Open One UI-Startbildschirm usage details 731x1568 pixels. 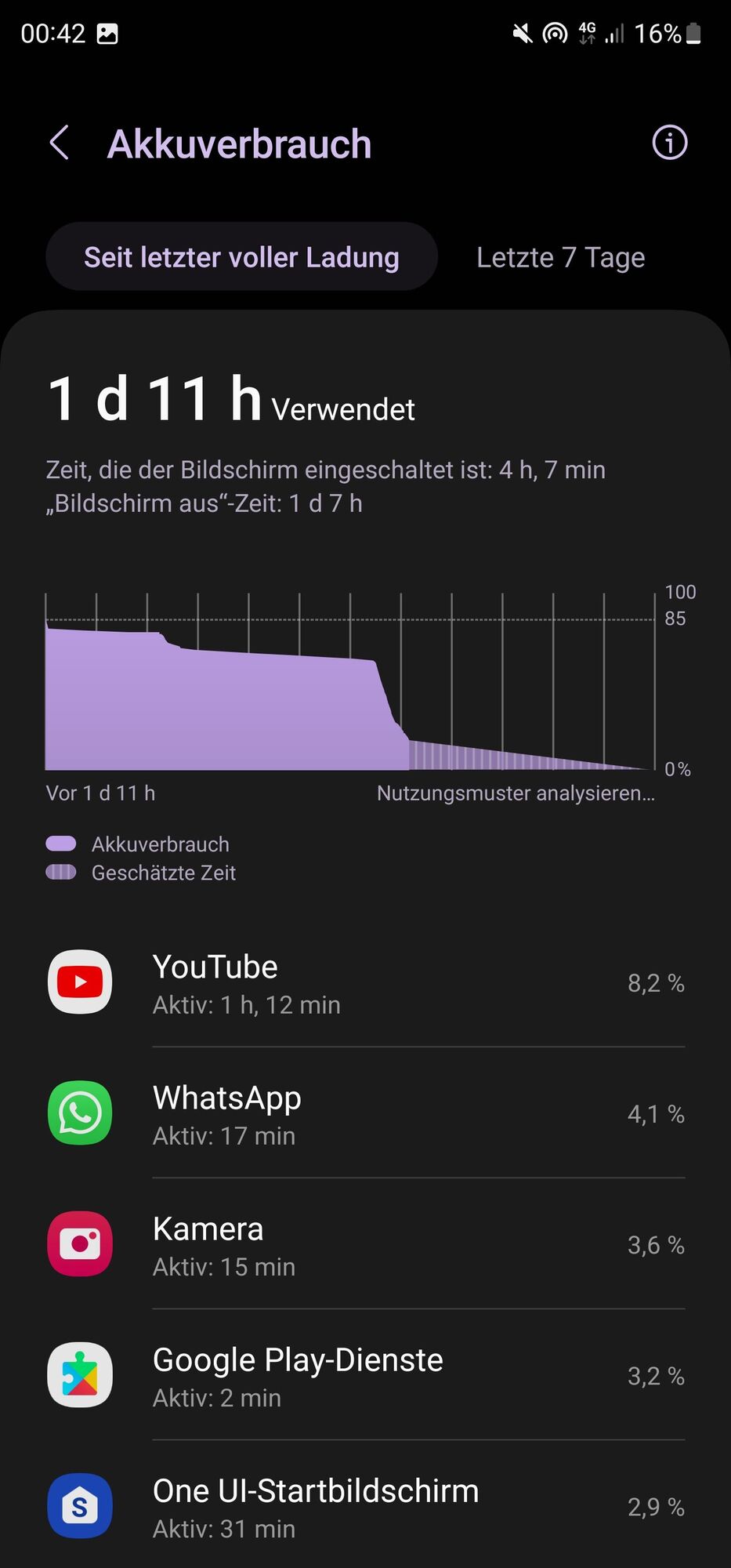[x=365, y=1507]
